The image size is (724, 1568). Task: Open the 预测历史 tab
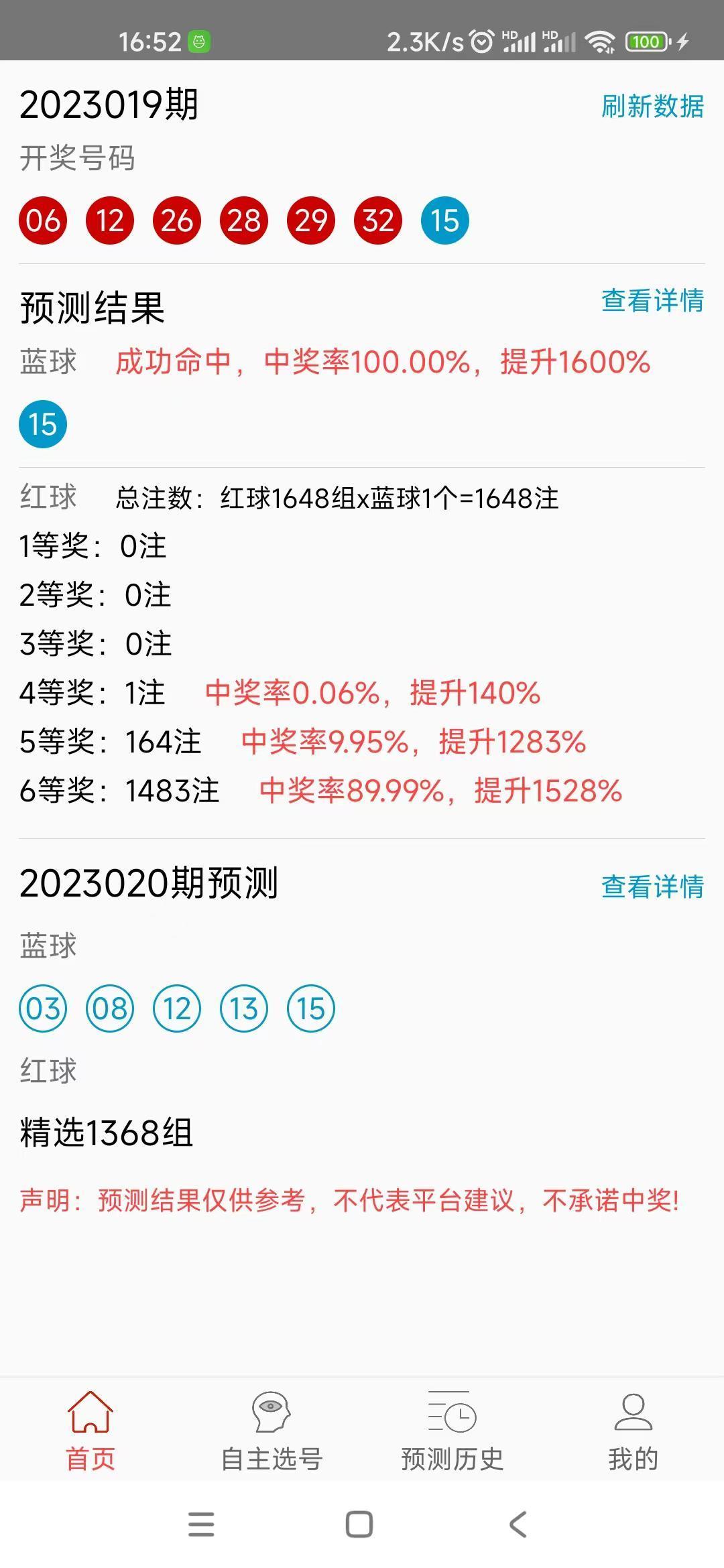(x=452, y=1430)
